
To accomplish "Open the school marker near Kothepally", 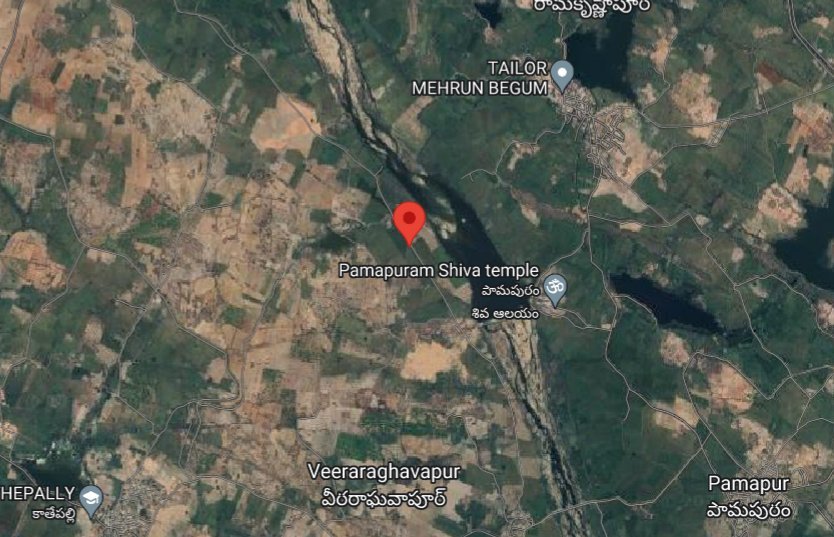I will coord(92,499).
